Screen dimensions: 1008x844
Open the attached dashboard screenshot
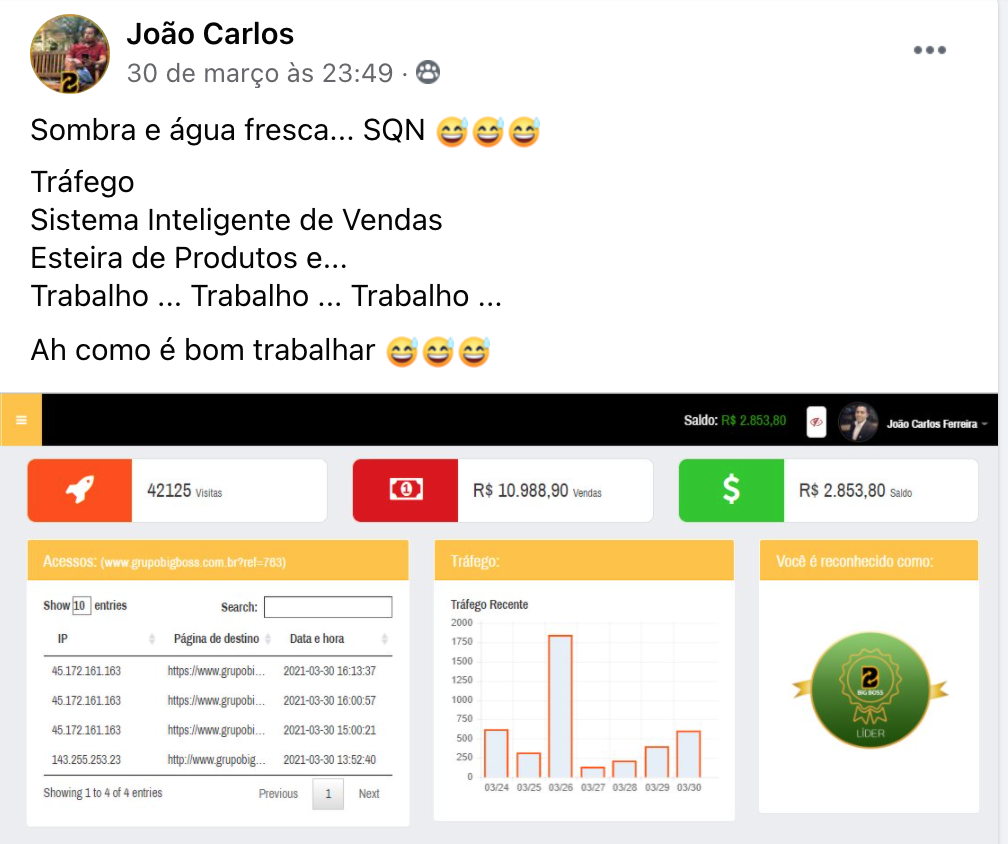500,615
